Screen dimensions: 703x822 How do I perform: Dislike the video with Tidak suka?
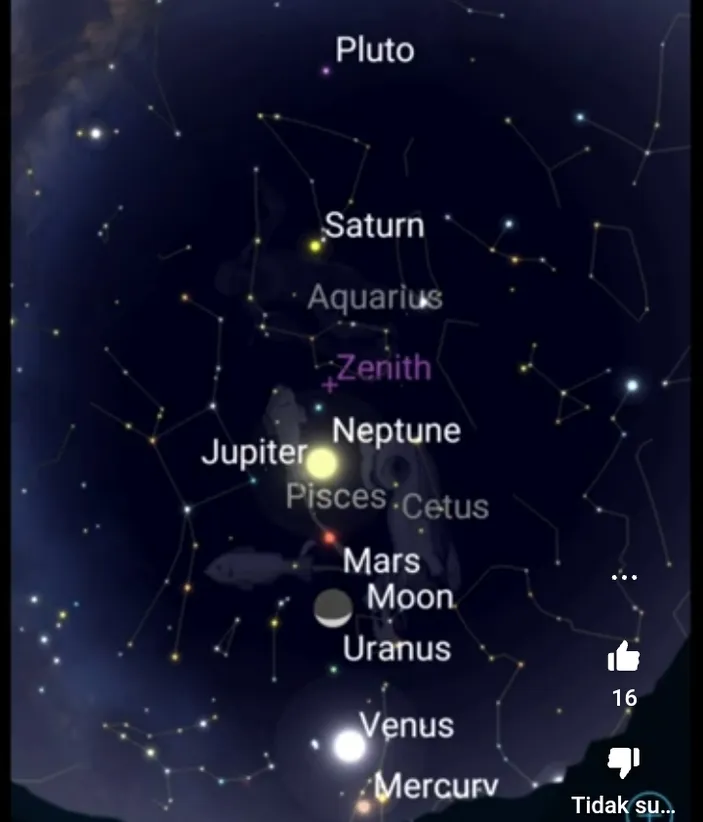pyautogui.click(x=624, y=763)
